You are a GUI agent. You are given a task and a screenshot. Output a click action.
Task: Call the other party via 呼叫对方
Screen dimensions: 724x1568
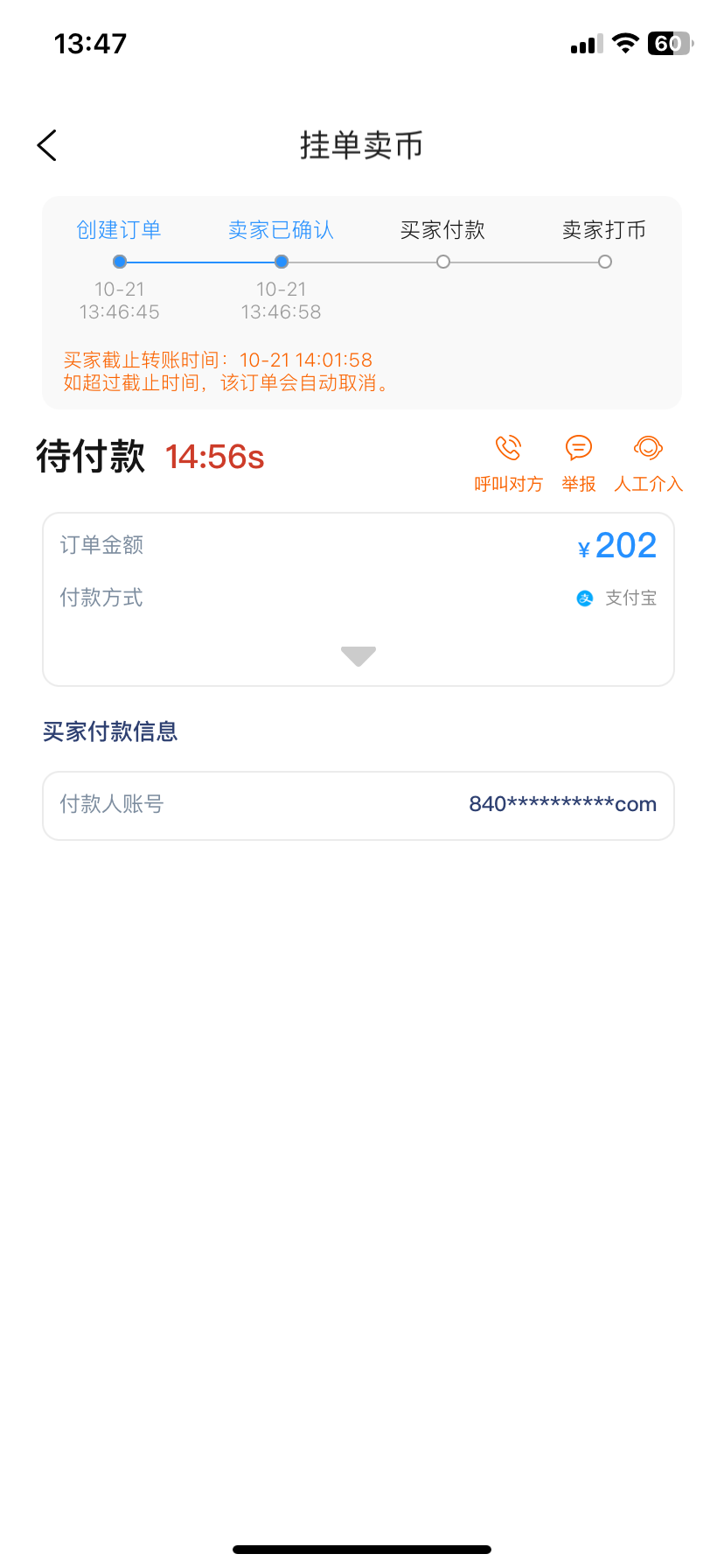pos(508,462)
